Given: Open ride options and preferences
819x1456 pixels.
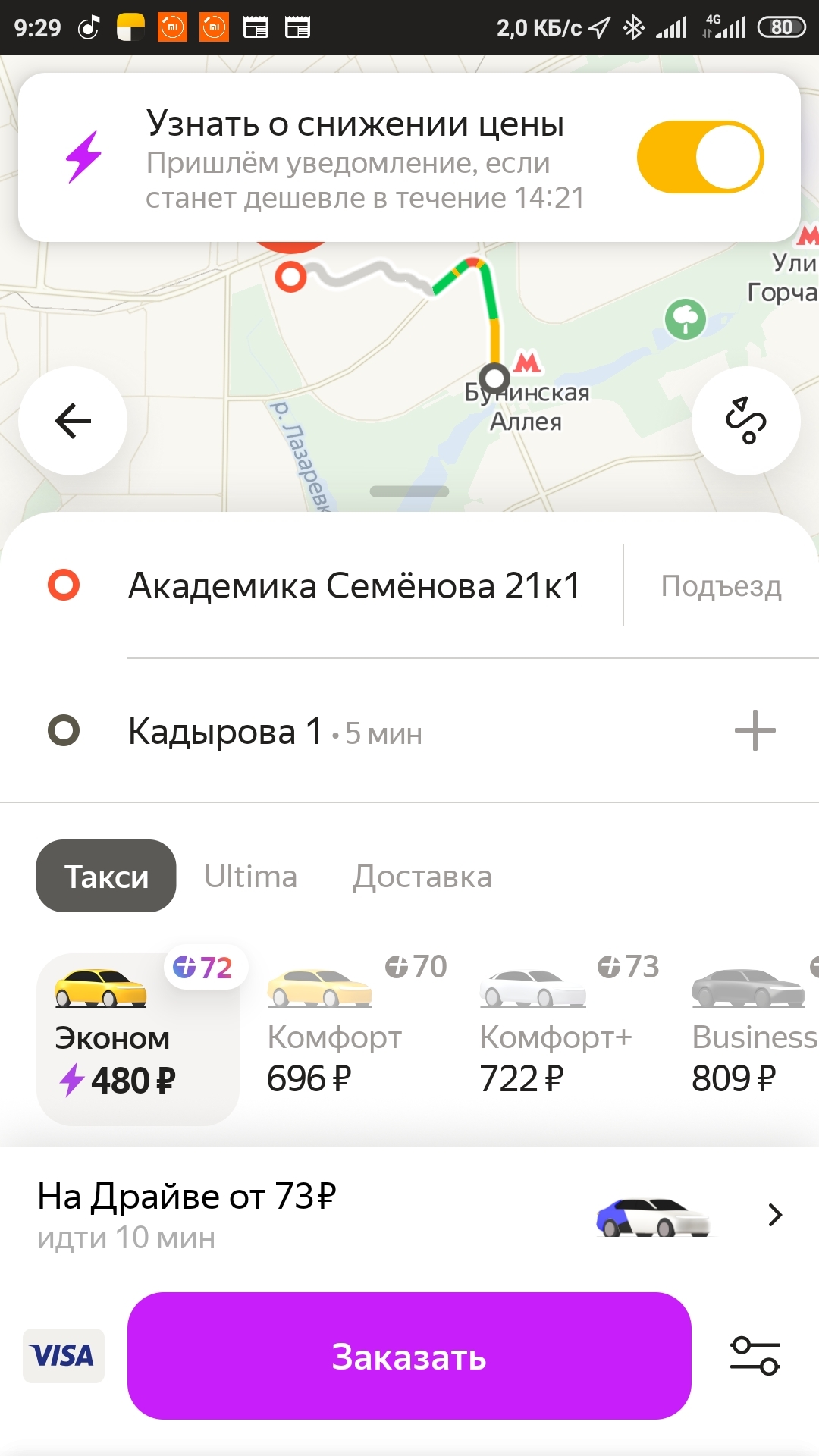Looking at the screenshot, I should (x=755, y=1356).
